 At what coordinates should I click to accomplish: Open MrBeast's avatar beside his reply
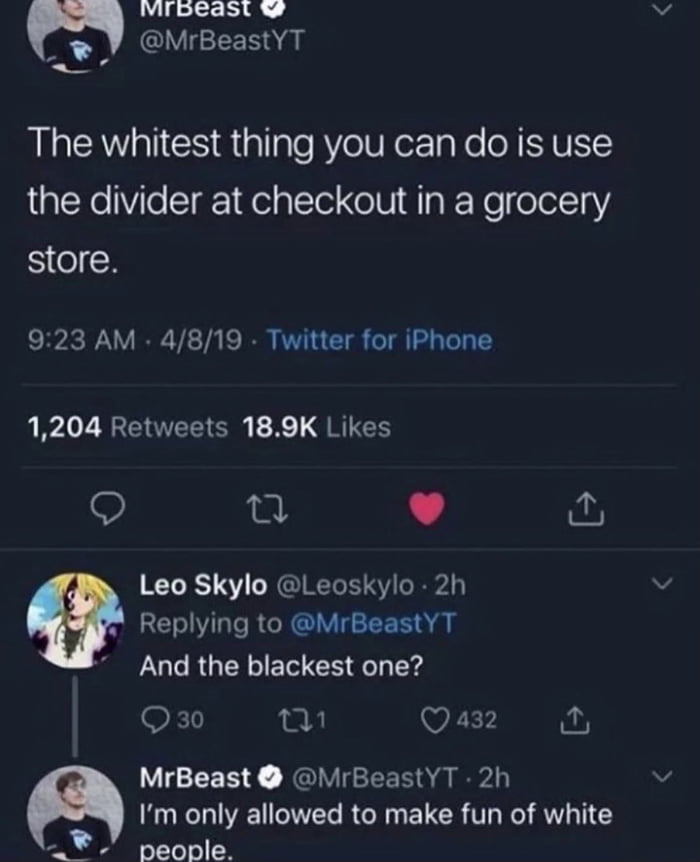pos(74,814)
